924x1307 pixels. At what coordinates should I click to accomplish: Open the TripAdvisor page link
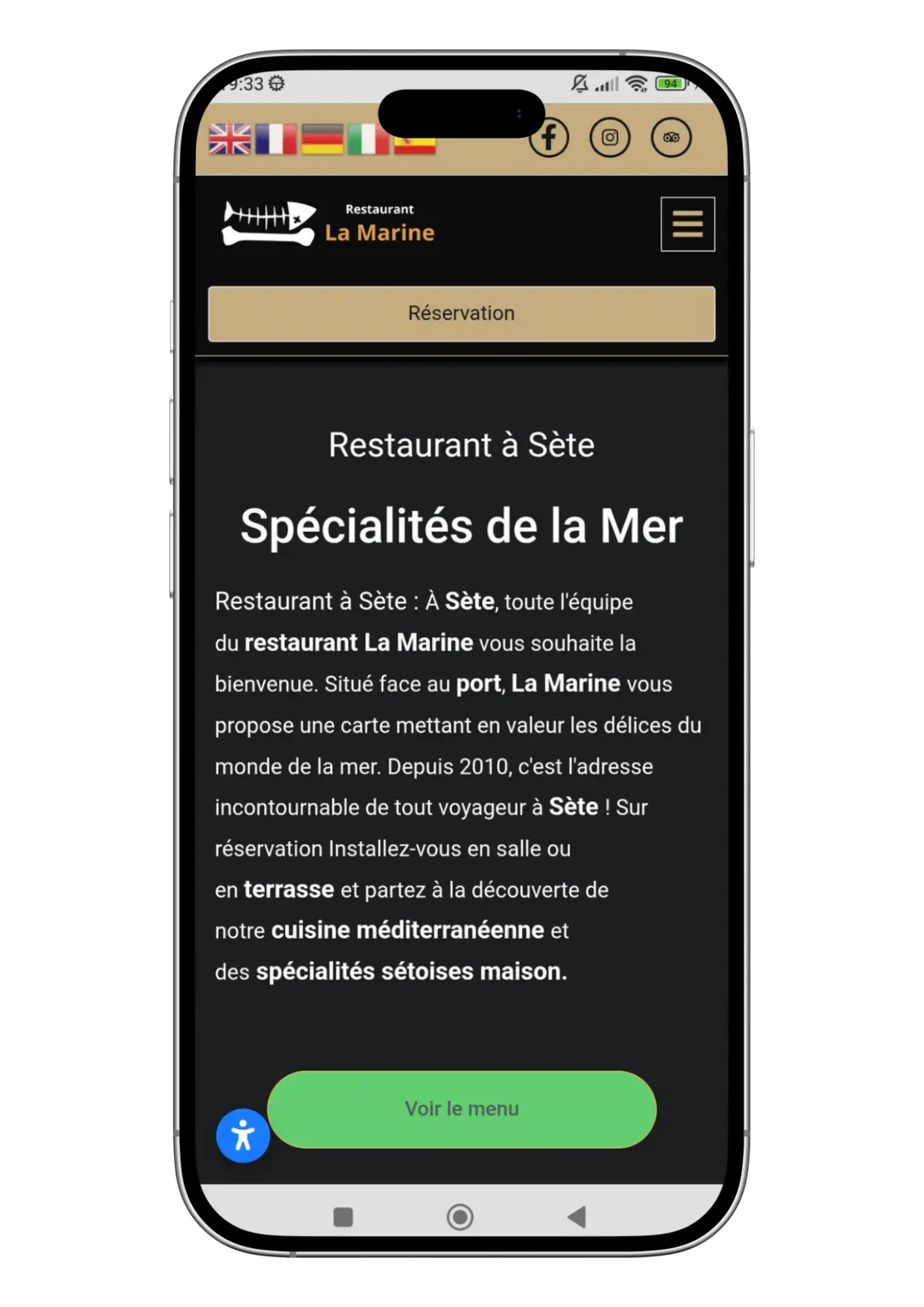coord(671,137)
